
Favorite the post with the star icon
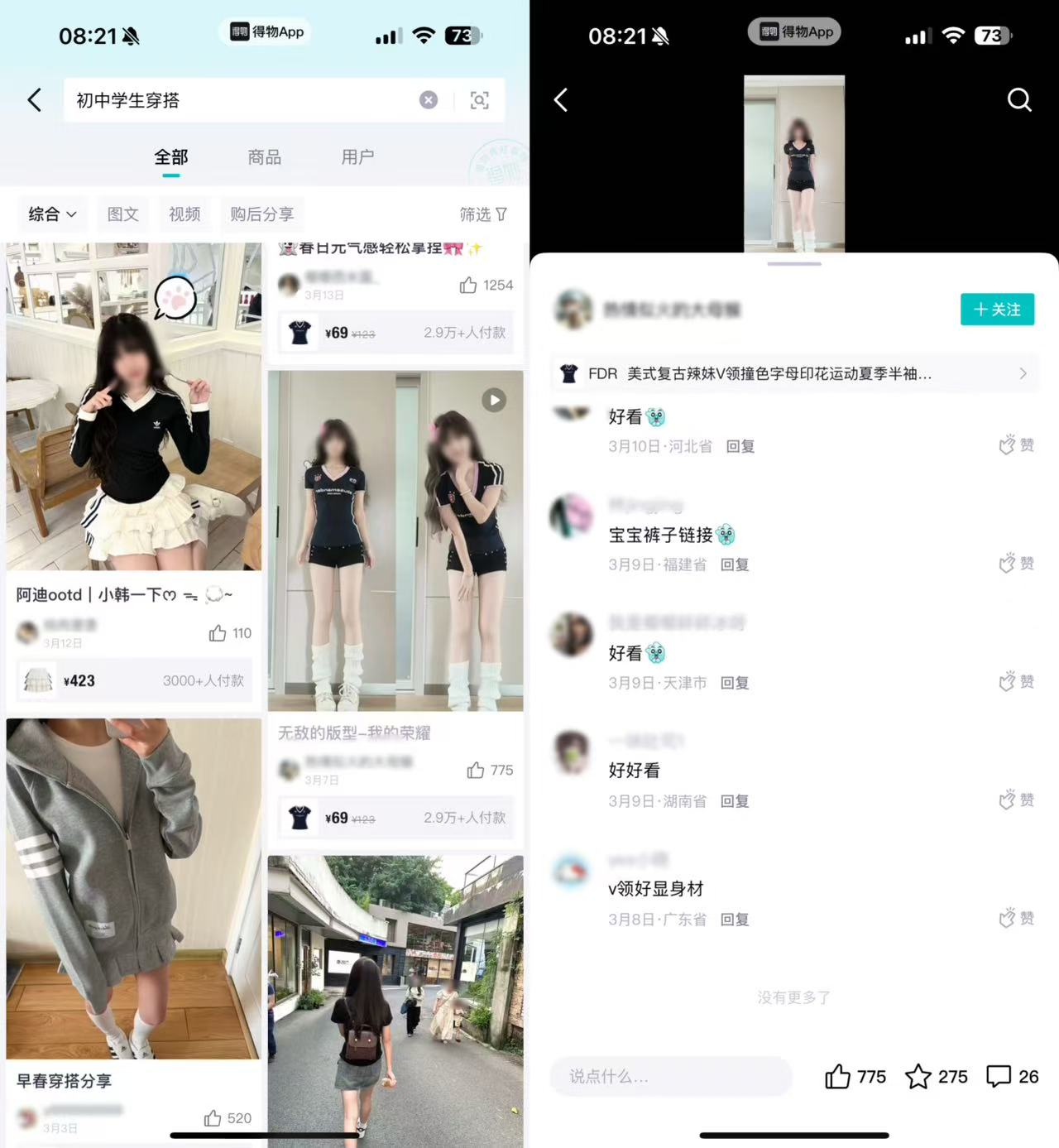[918, 1076]
